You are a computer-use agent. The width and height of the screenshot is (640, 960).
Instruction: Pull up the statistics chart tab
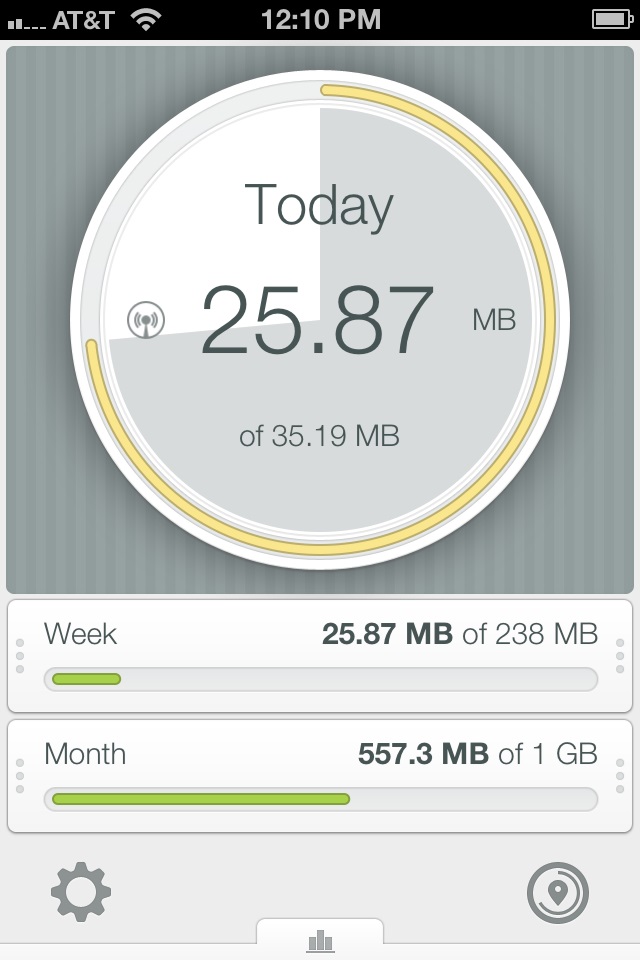point(320,940)
